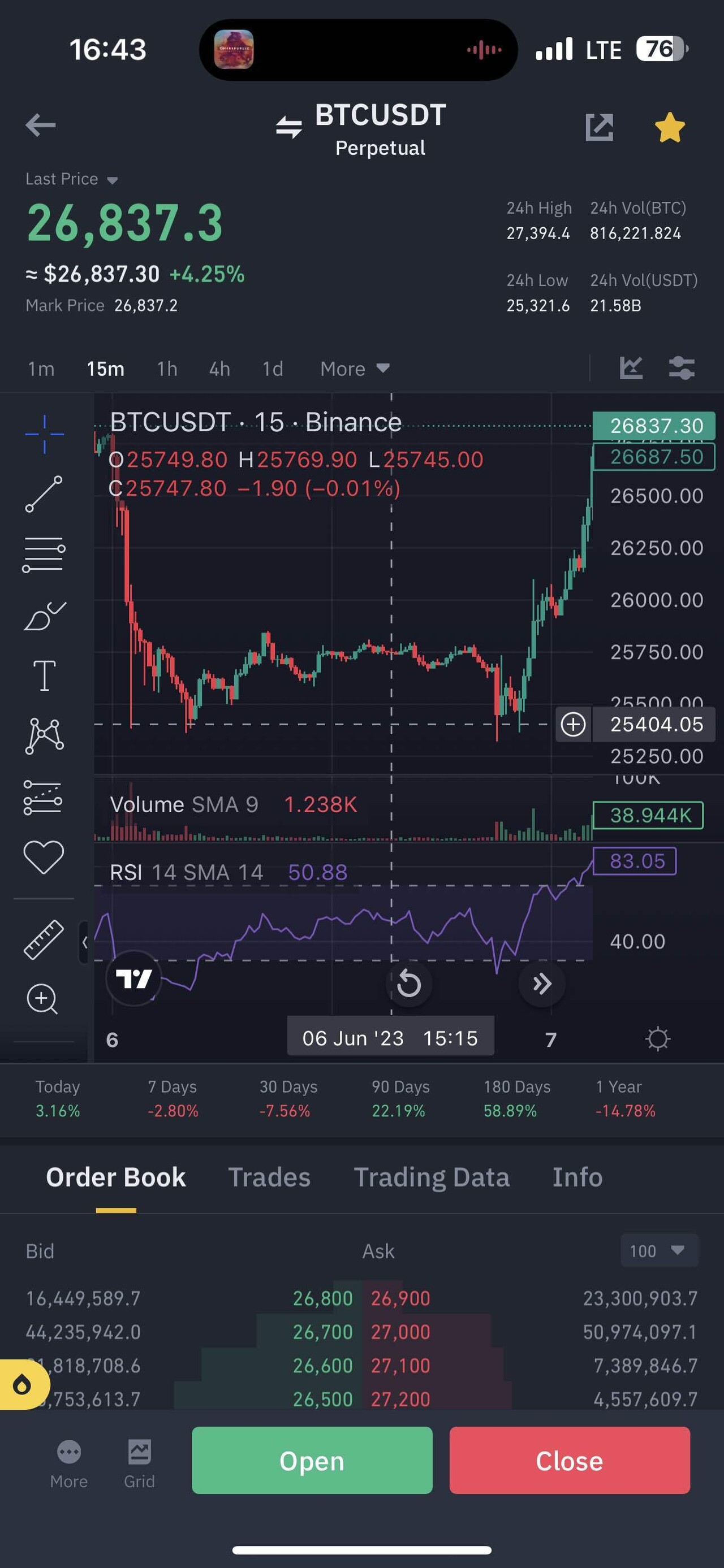Tap the red Close button
724x1568 pixels.
568,1460
